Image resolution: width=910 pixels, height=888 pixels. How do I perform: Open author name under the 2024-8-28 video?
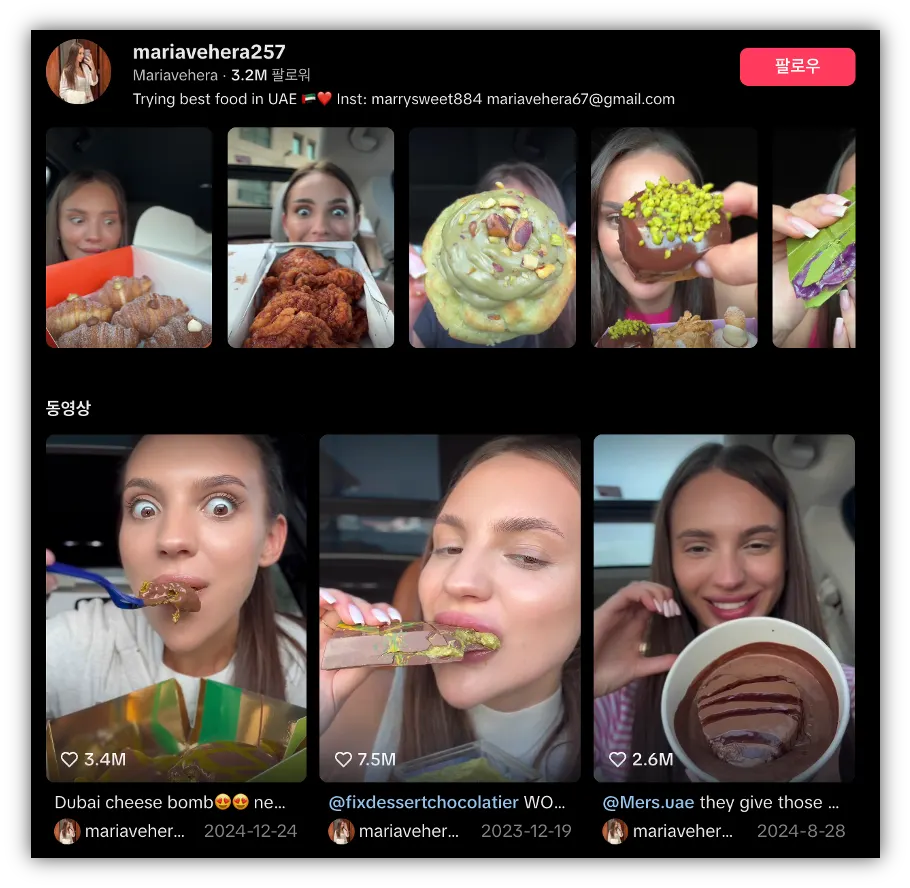click(x=682, y=831)
